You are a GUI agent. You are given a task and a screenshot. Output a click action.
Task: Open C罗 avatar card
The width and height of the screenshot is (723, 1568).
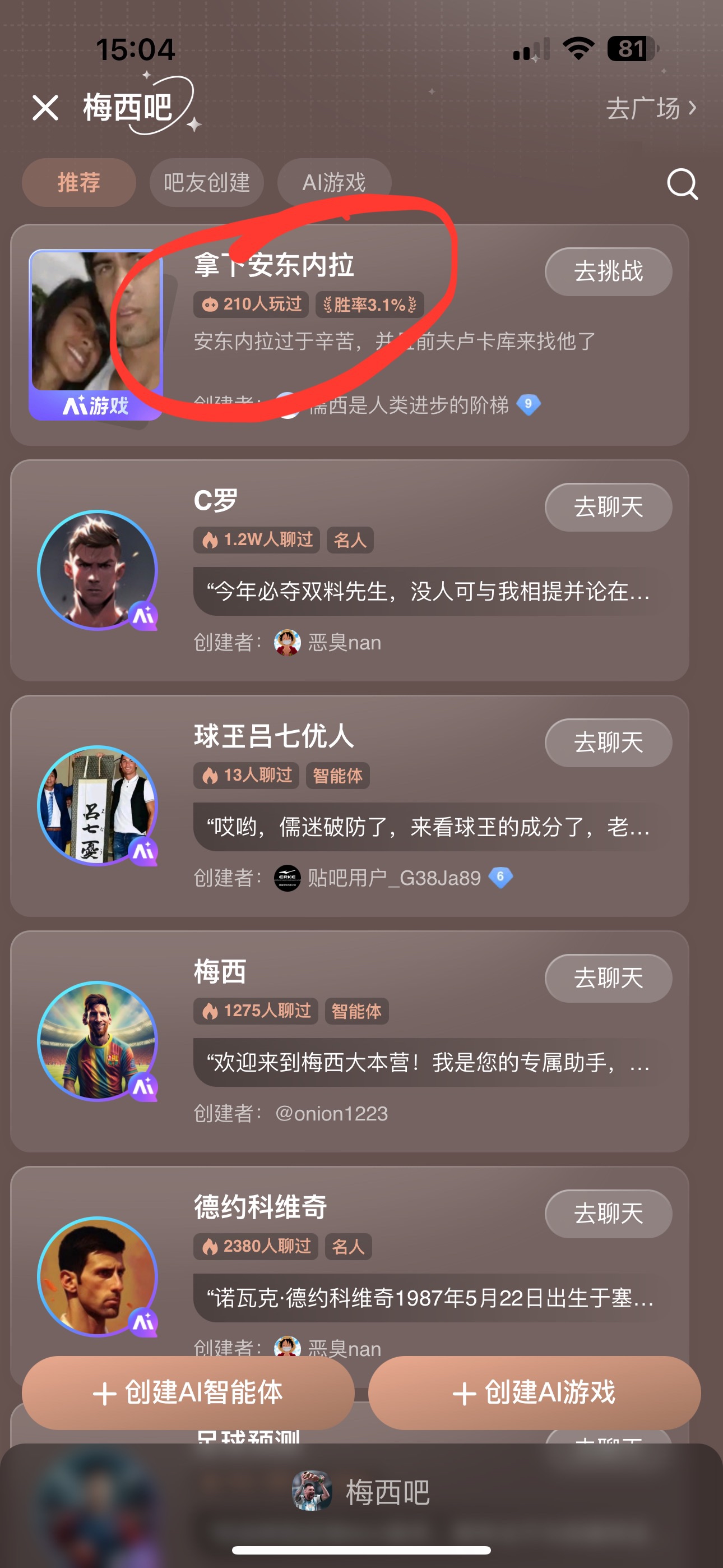(98, 570)
